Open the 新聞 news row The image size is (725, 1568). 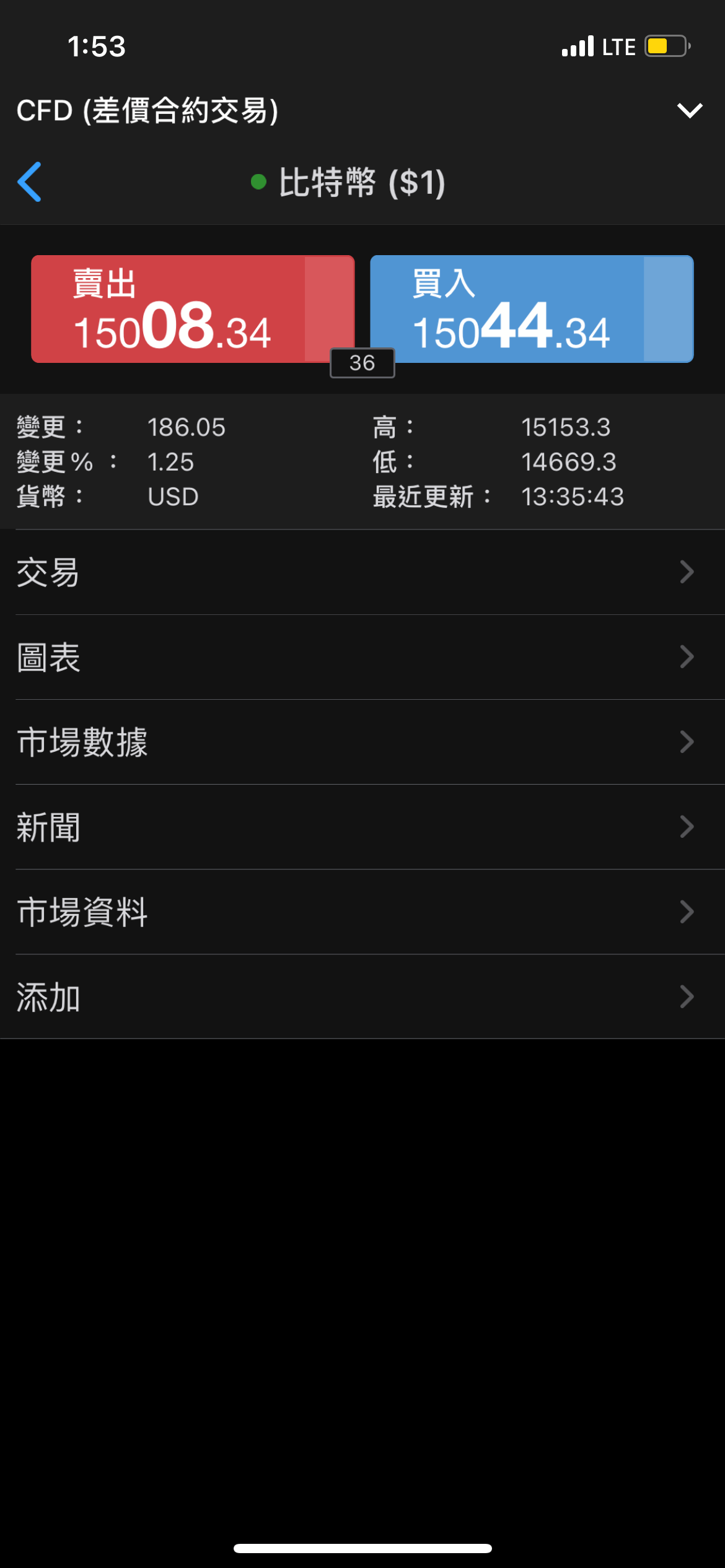(362, 827)
